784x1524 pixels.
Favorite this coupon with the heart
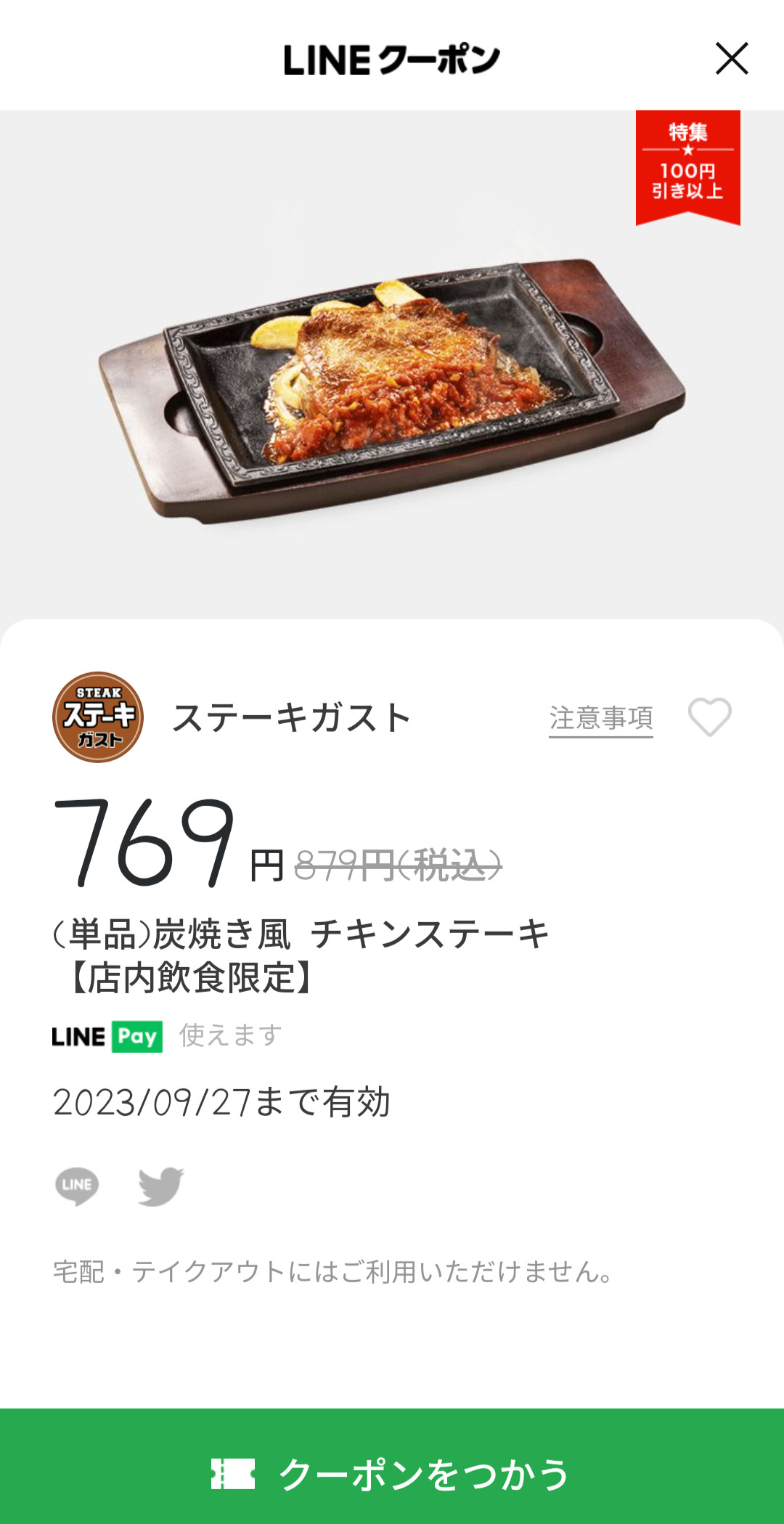709,717
